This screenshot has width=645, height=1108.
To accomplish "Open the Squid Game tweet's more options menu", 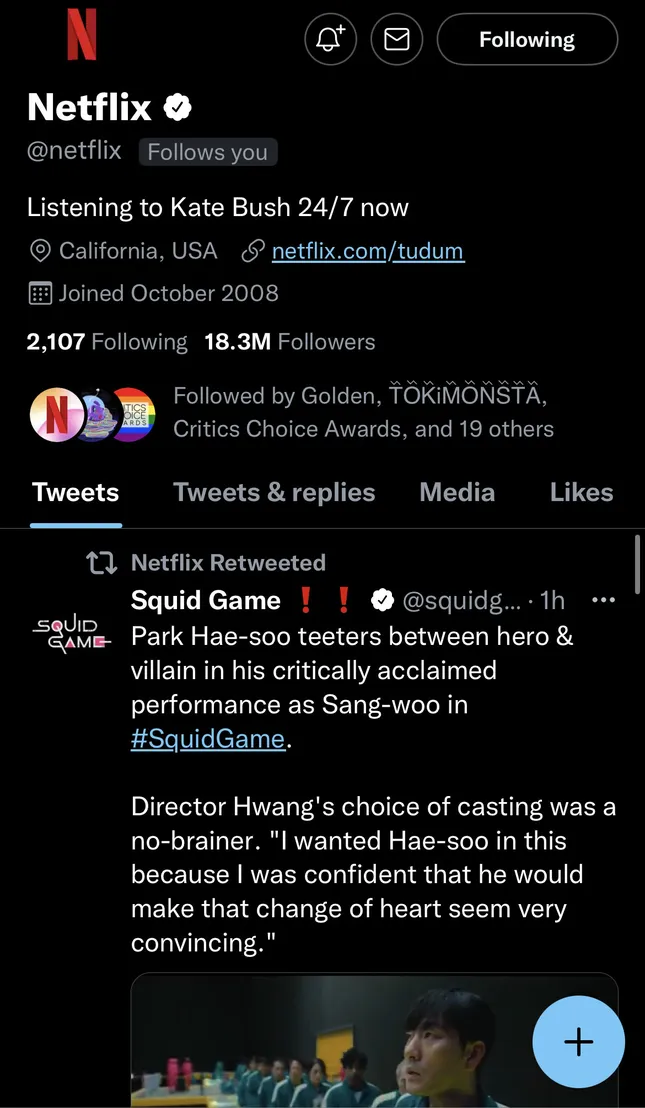I will [603, 601].
